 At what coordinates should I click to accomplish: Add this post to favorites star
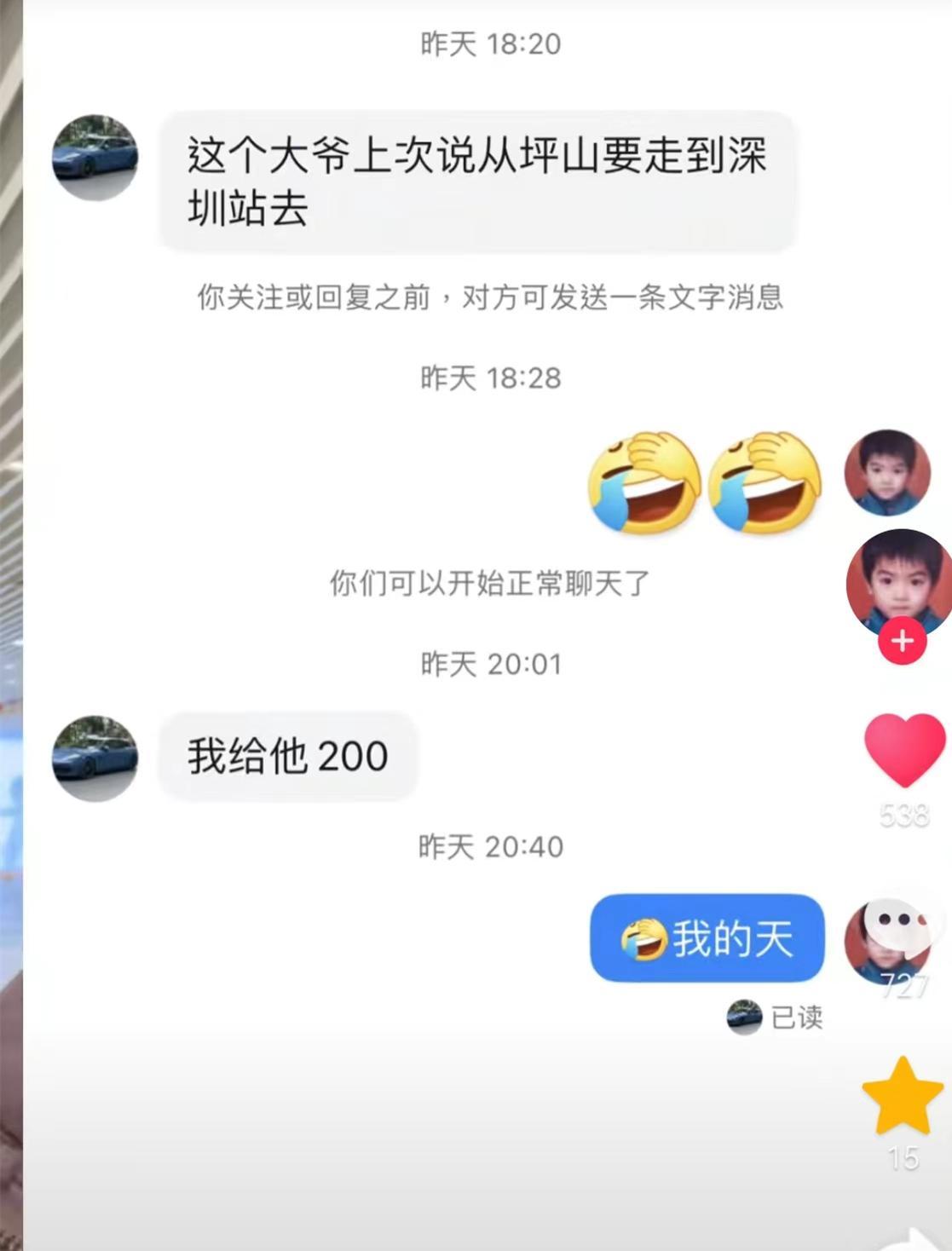(903, 1098)
